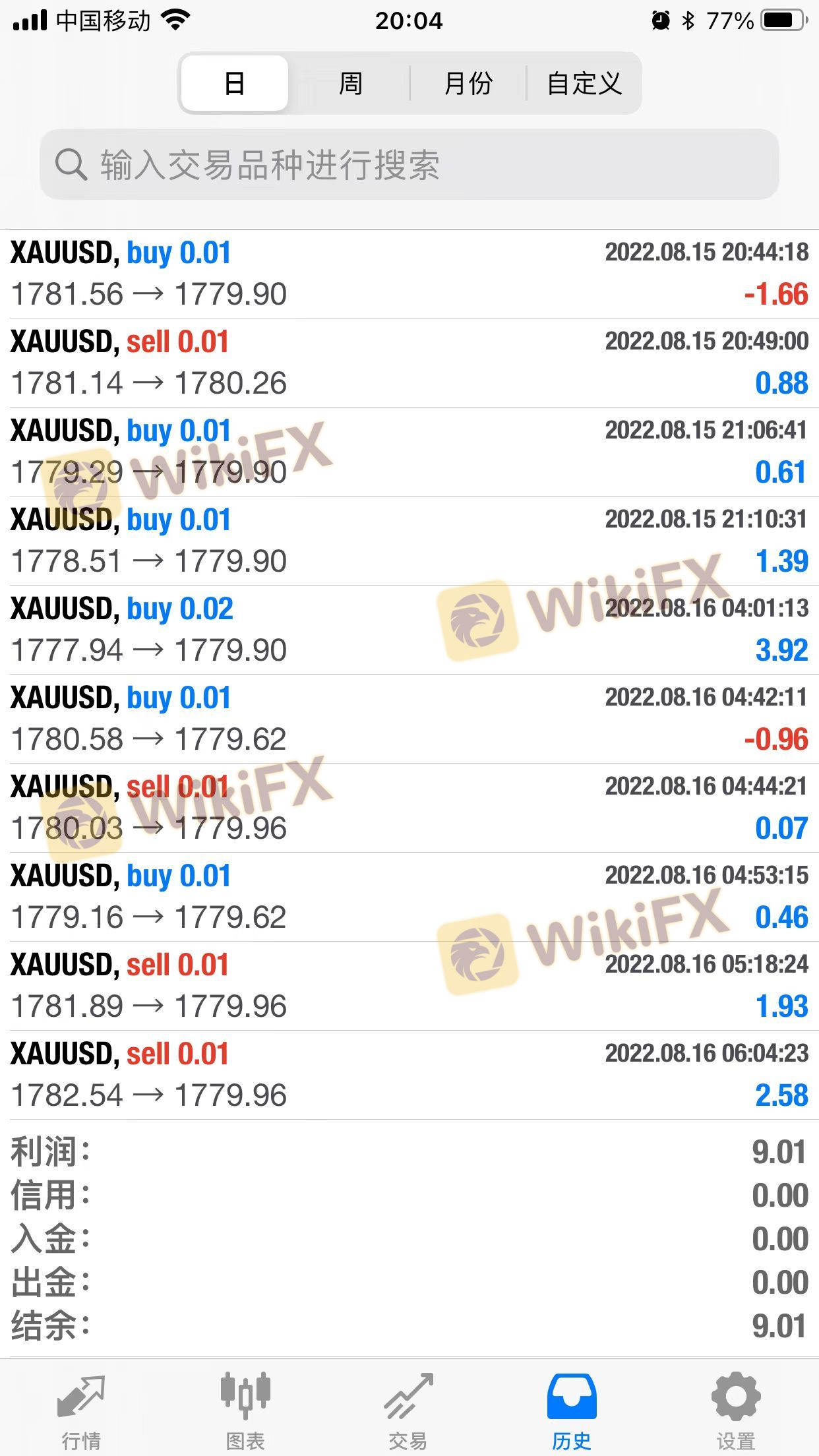Open the sell trade closed at 06:04:23

(x=409, y=1075)
